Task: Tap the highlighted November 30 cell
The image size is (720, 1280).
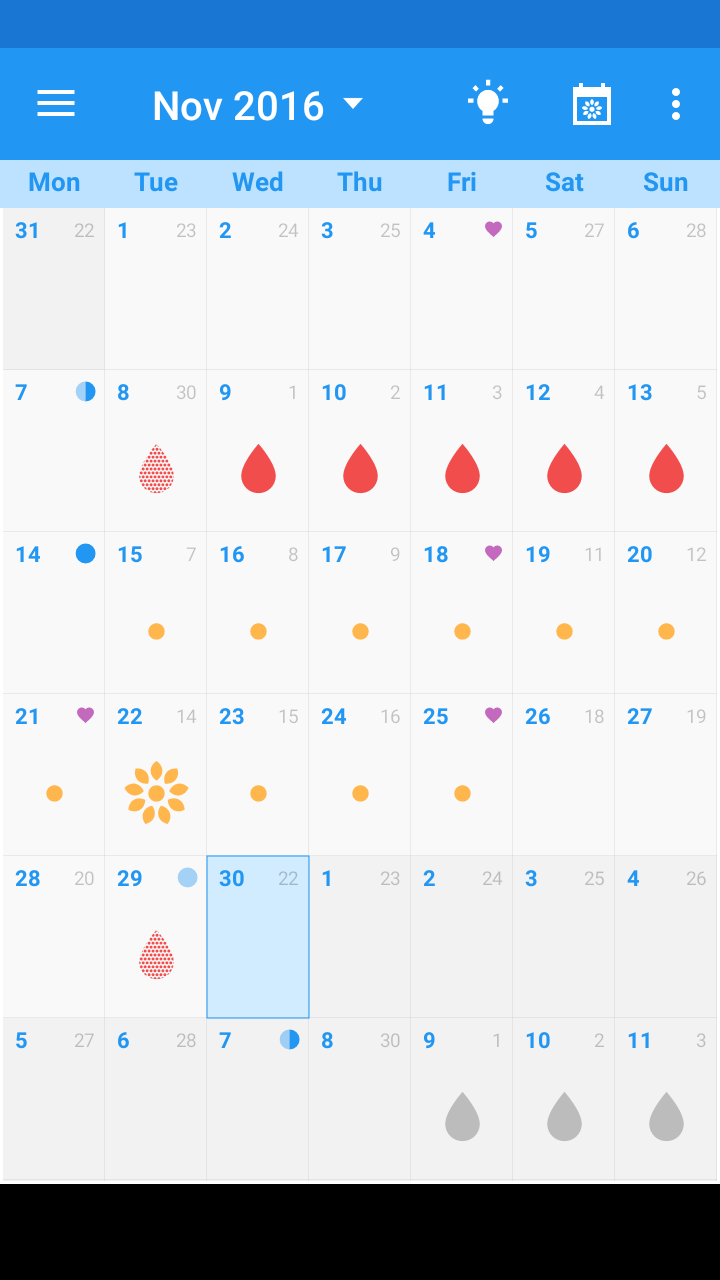Action: [x=258, y=936]
